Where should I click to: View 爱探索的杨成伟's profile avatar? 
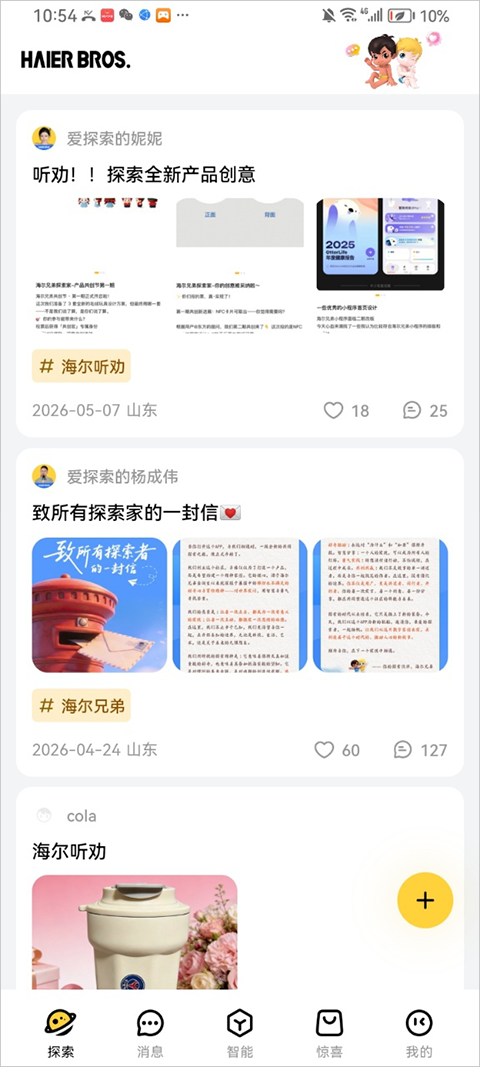44,476
